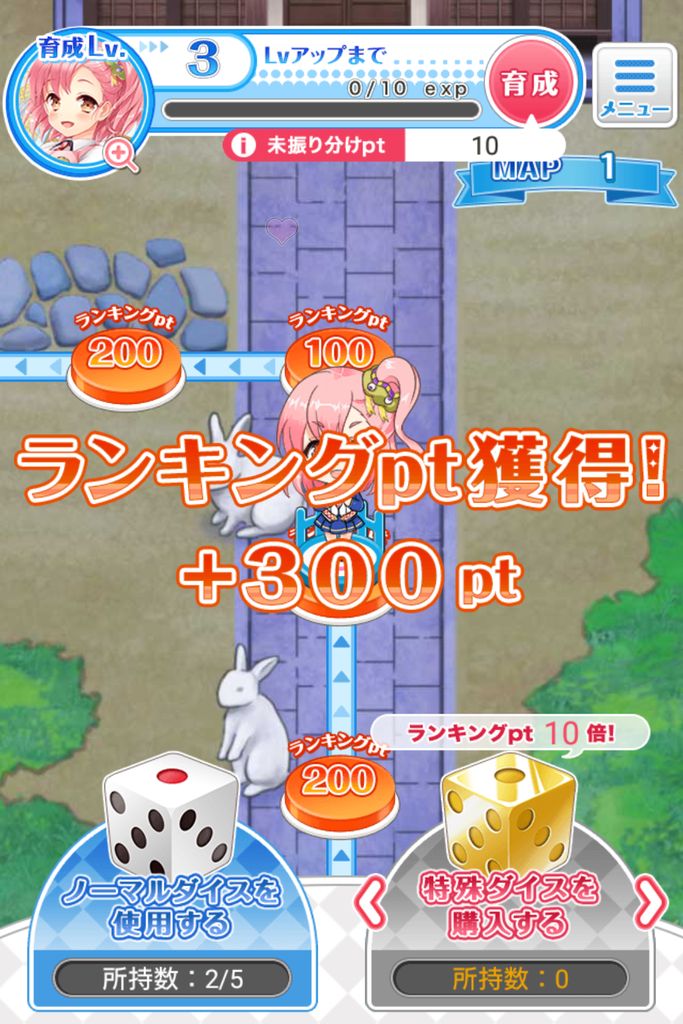The image size is (683, 1024).
Task: Tap the red 育成 button
Action: tap(530, 84)
